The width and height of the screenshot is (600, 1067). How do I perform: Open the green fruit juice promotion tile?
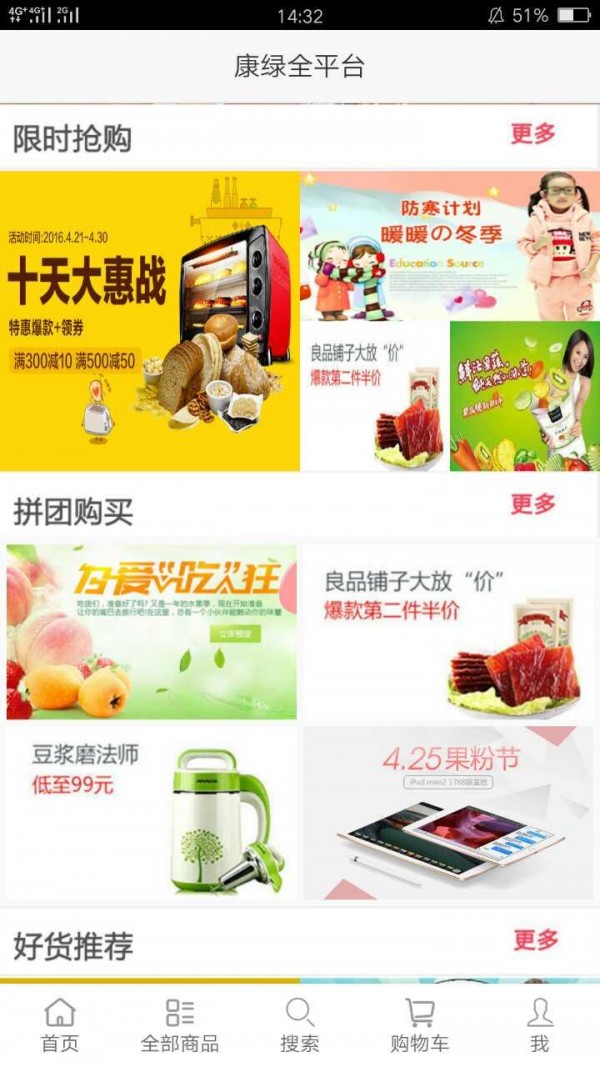[x=525, y=396]
